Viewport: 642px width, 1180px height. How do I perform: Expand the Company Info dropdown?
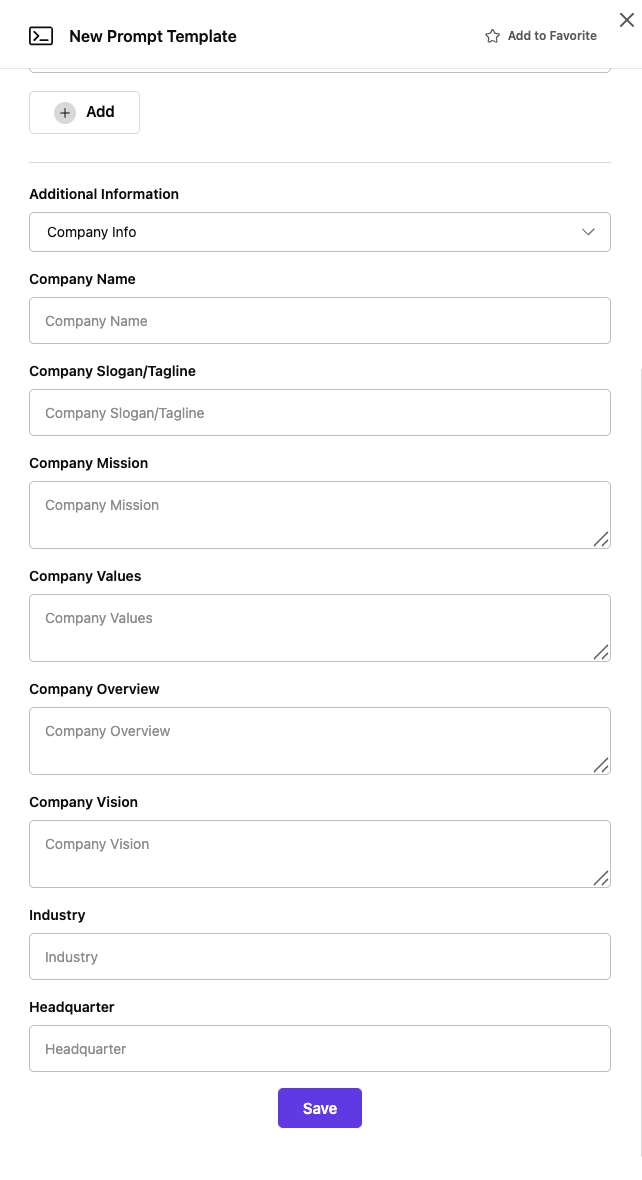click(x=320, y=232)
